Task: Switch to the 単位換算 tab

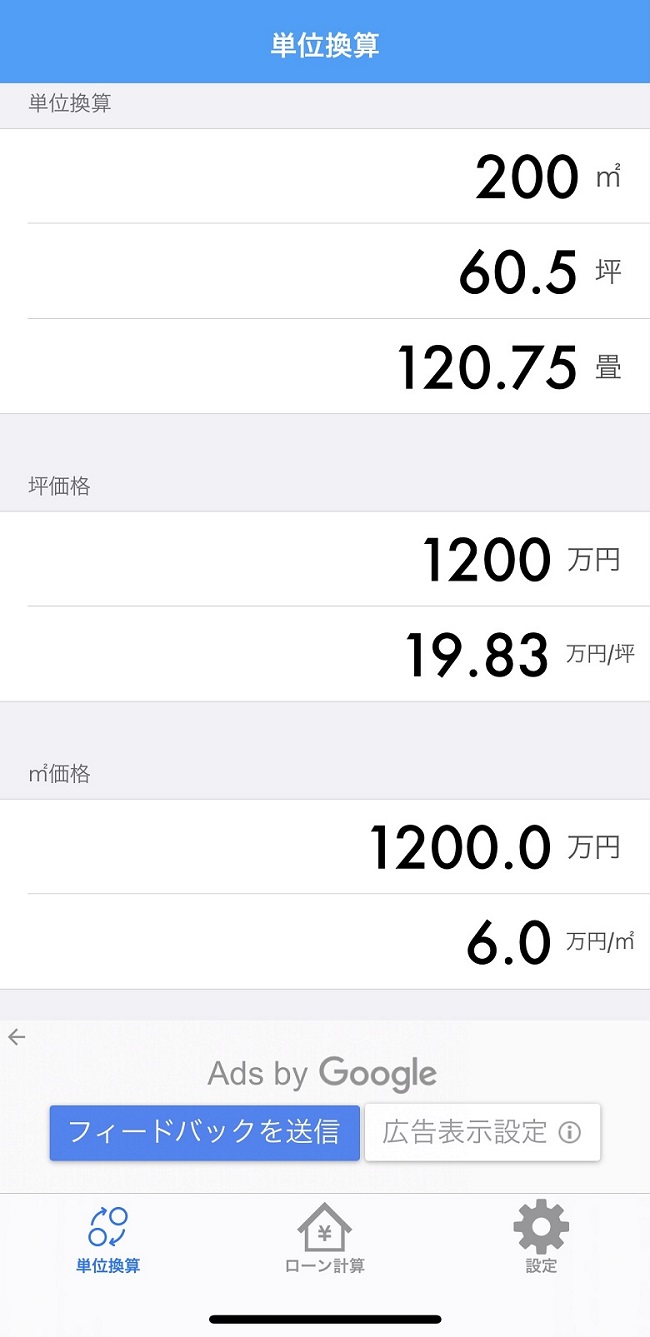Action: 108,1240
